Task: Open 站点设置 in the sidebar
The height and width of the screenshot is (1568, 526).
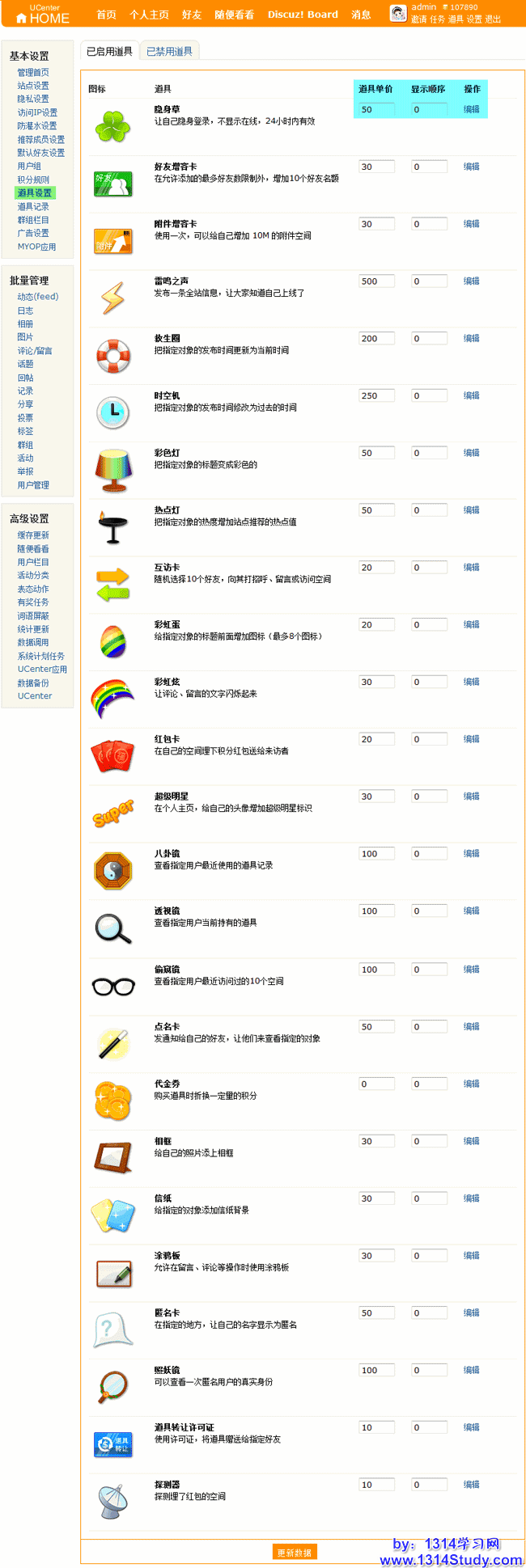Action: pos(33,86)
